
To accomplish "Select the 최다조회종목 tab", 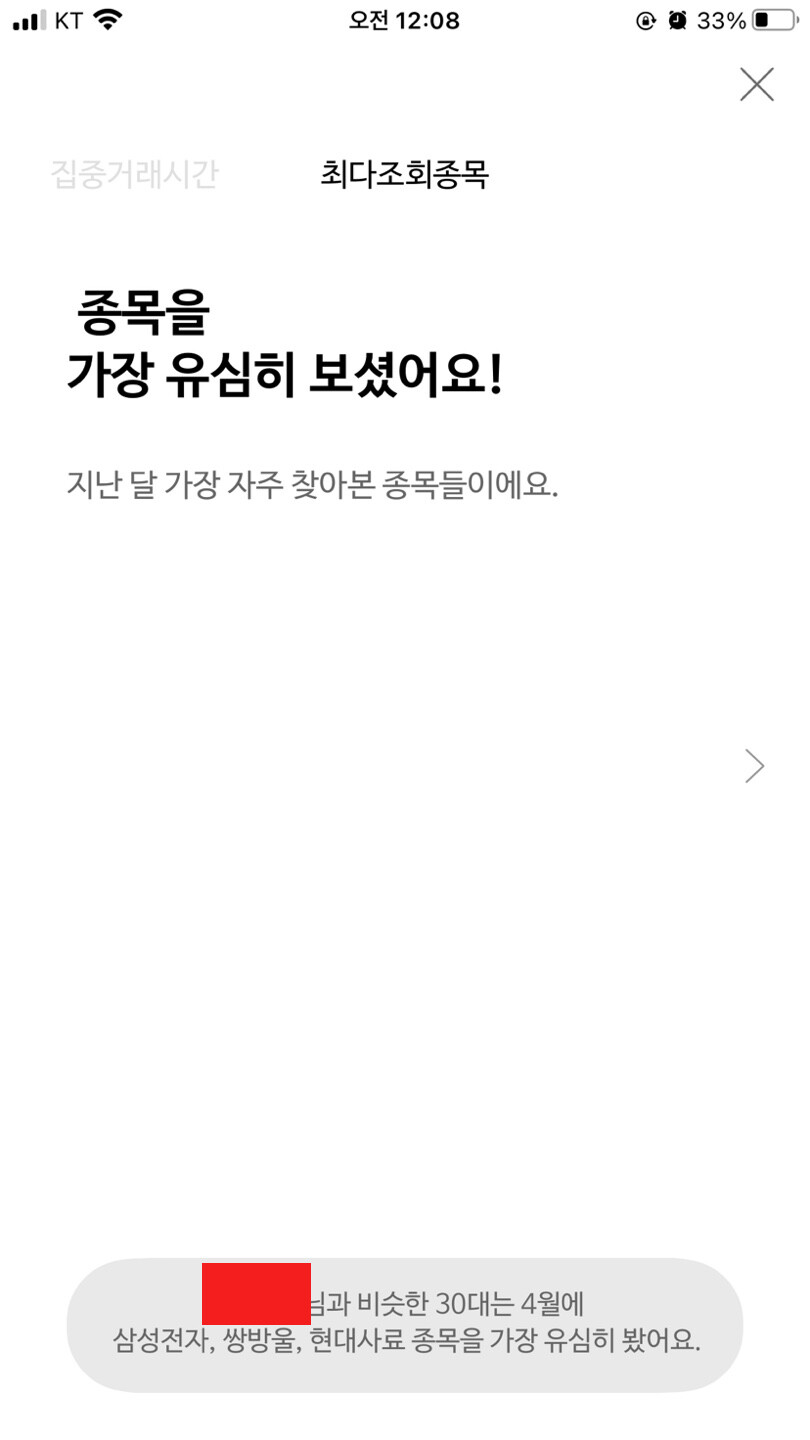I will [404, 175].
